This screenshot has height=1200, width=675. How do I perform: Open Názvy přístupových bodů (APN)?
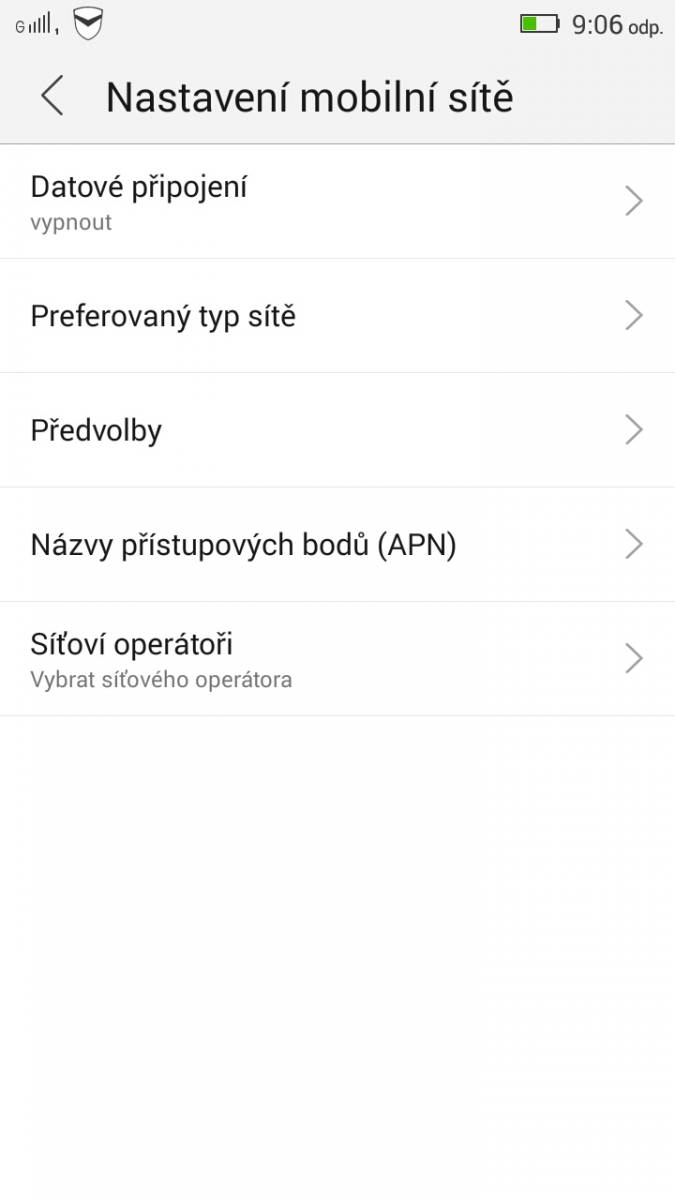click(337, 545)
